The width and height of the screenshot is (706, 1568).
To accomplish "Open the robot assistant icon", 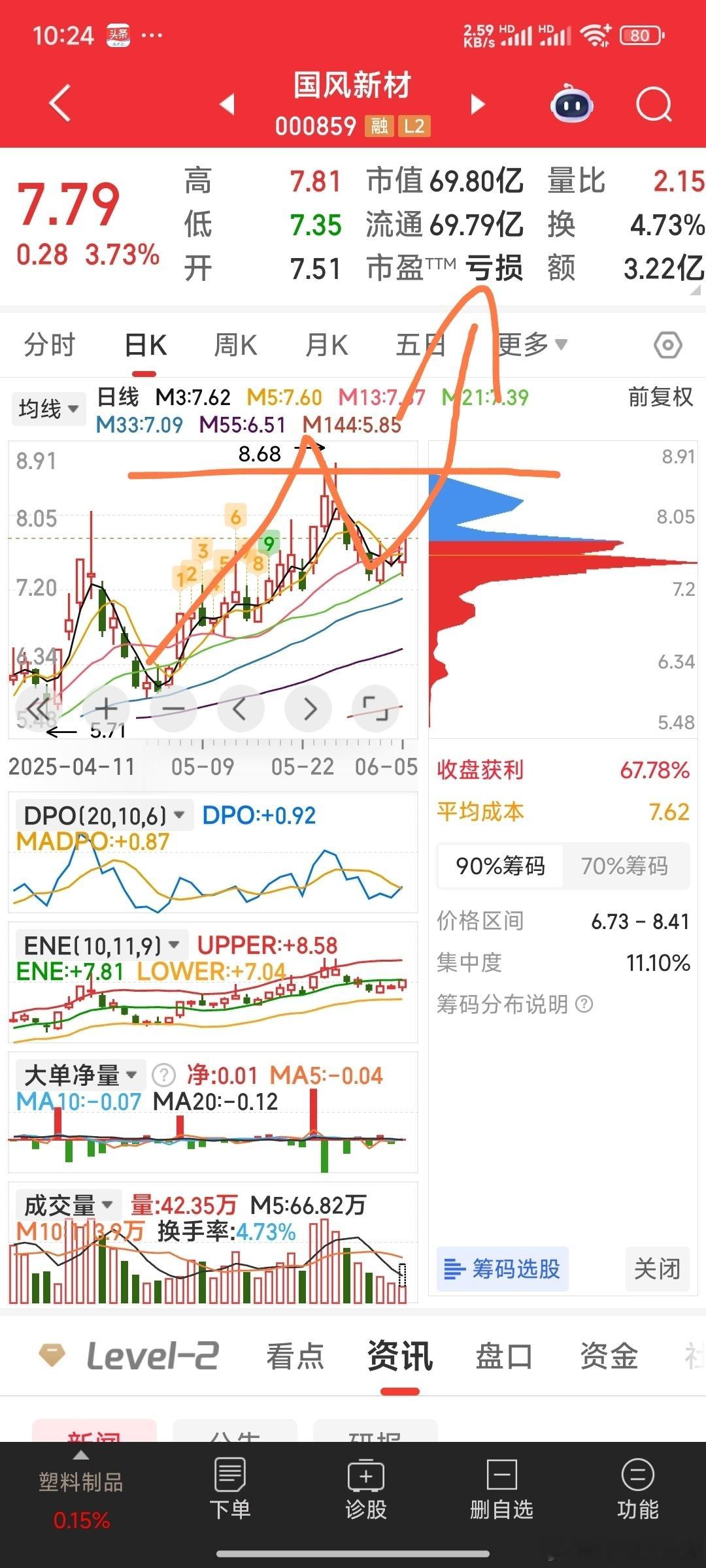I will tap(572, 104).
